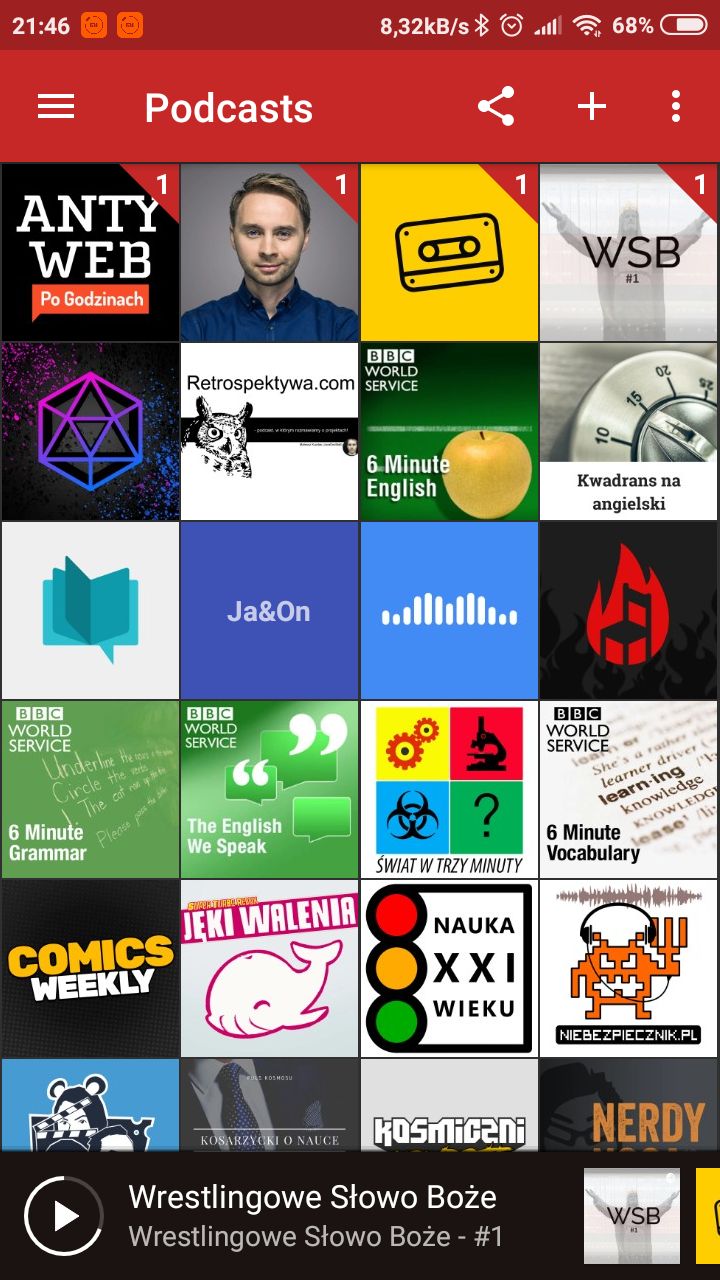
Task: Open the Świat w trzy minuty podcast
Action: tap(449, 790)
